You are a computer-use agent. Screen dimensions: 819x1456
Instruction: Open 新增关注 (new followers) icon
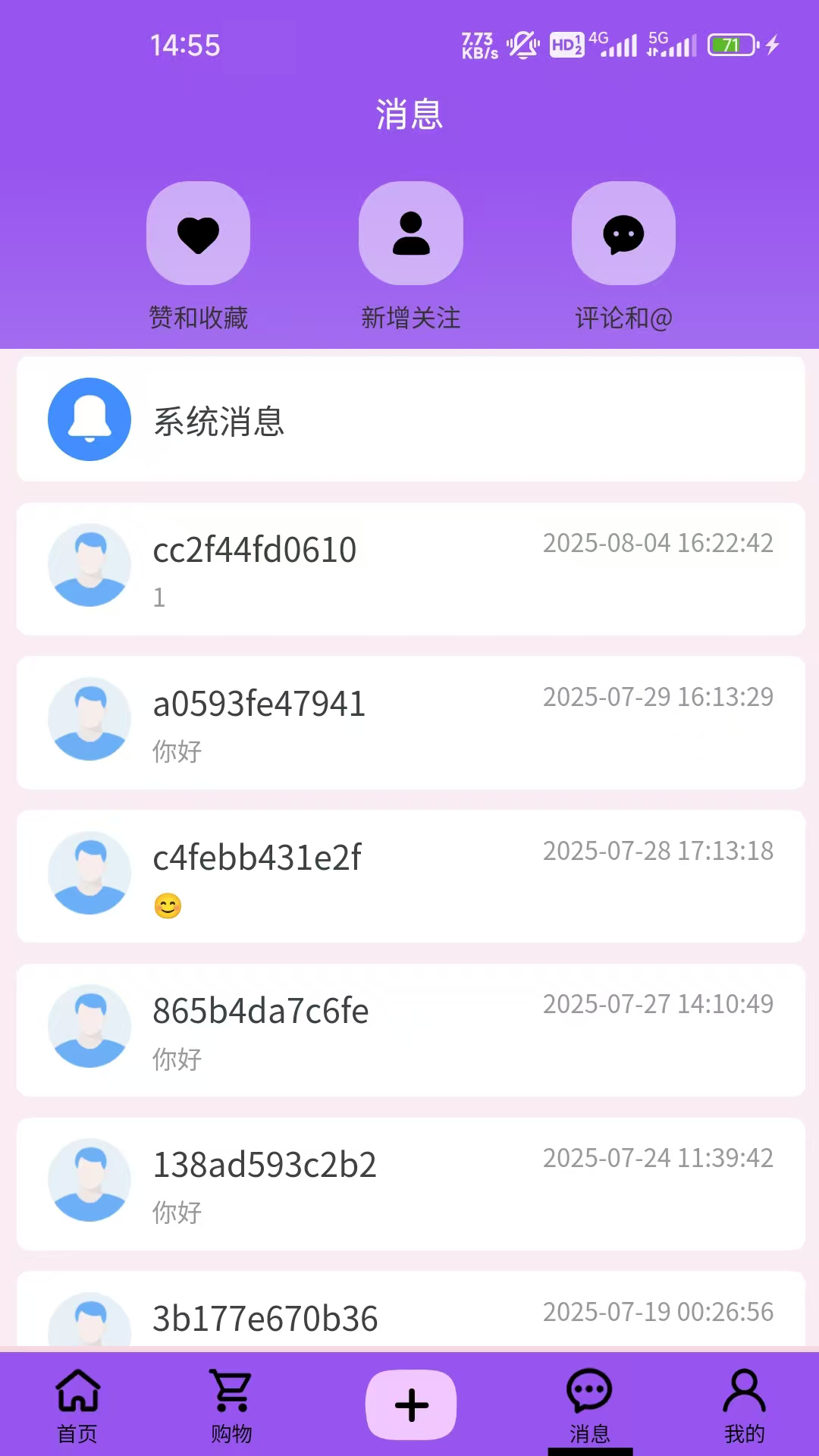click(410, 233)
